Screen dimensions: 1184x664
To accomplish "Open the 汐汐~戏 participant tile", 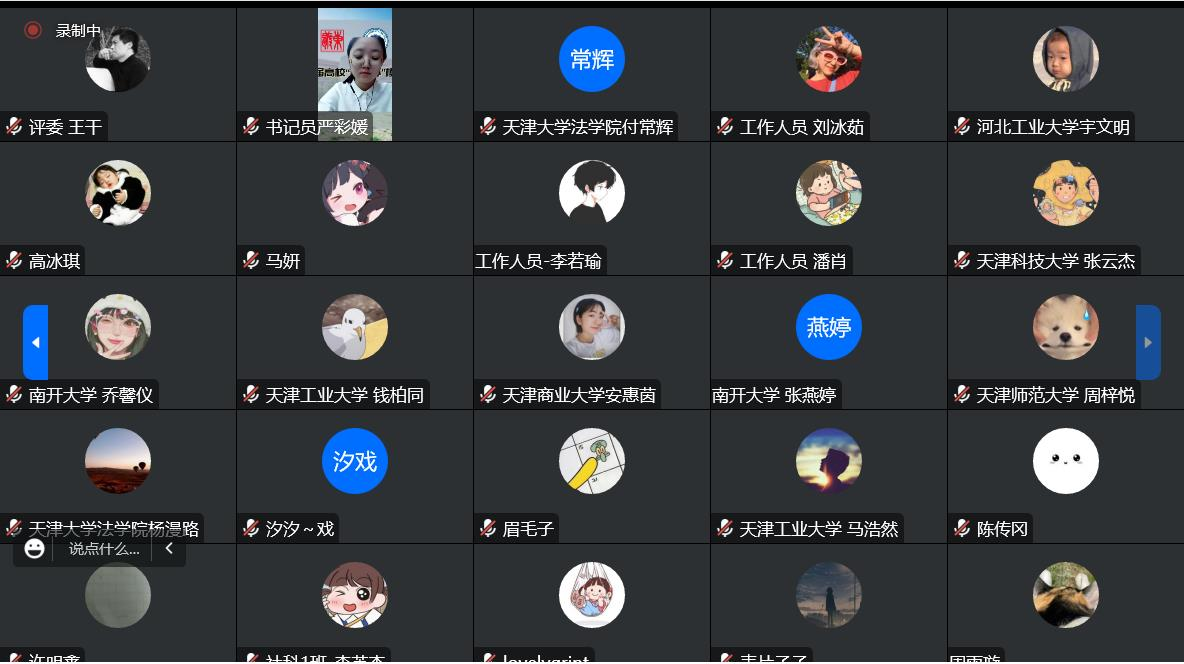I will pyautogui.click(x=354, y=476).
